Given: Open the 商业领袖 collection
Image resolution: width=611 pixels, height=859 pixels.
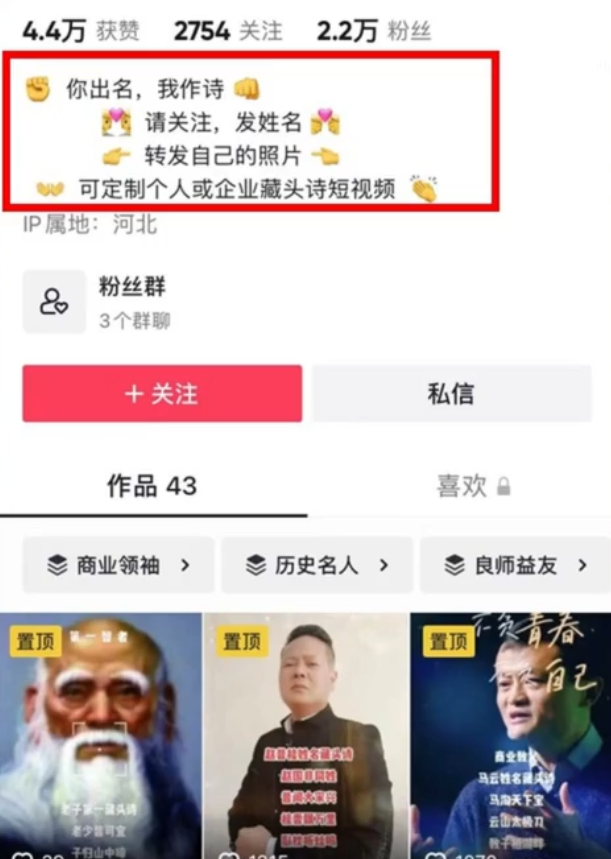Looking at the screenshot, I should (x=118, y=565).
